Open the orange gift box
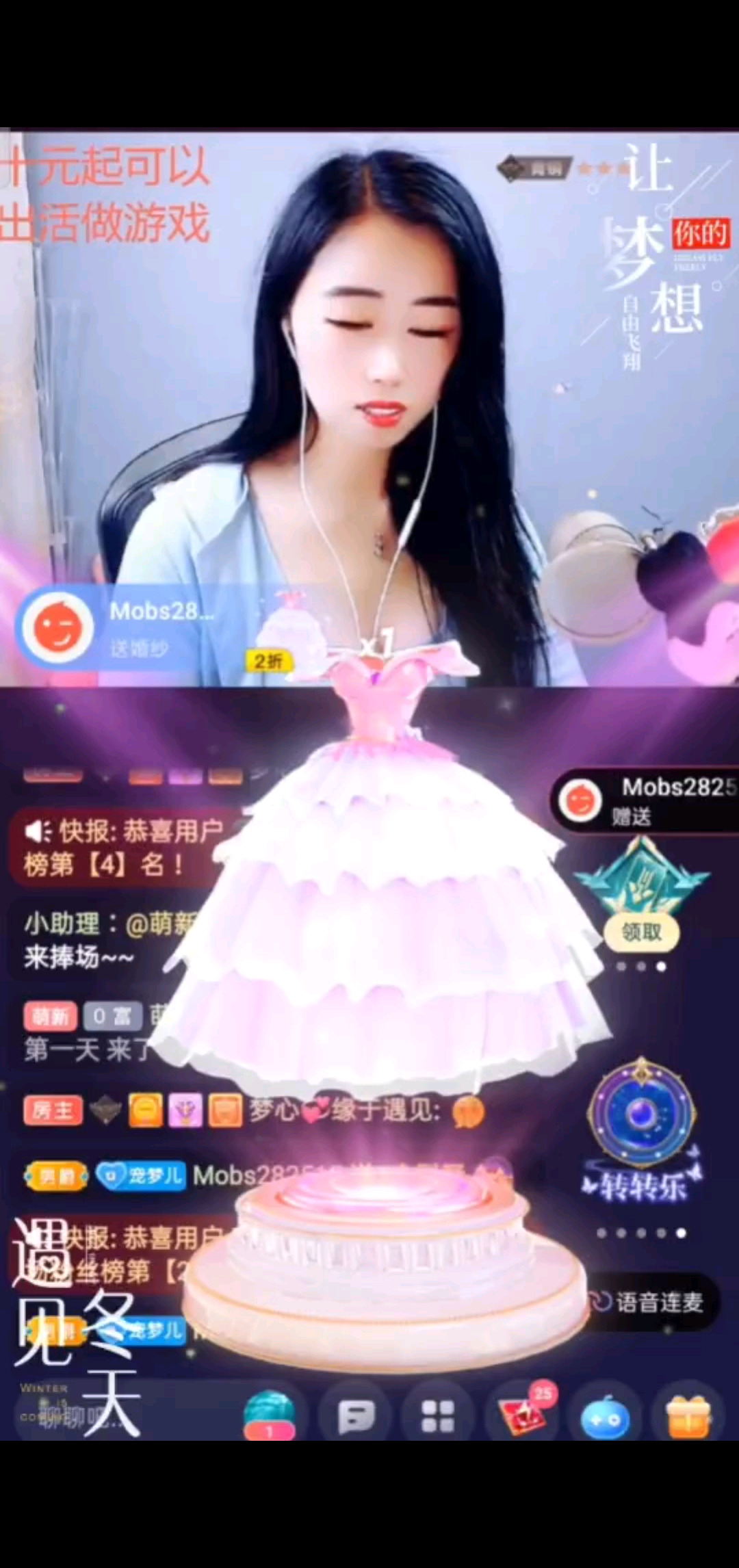This screenshot has height=1568, width=739. click(688, 1416)
